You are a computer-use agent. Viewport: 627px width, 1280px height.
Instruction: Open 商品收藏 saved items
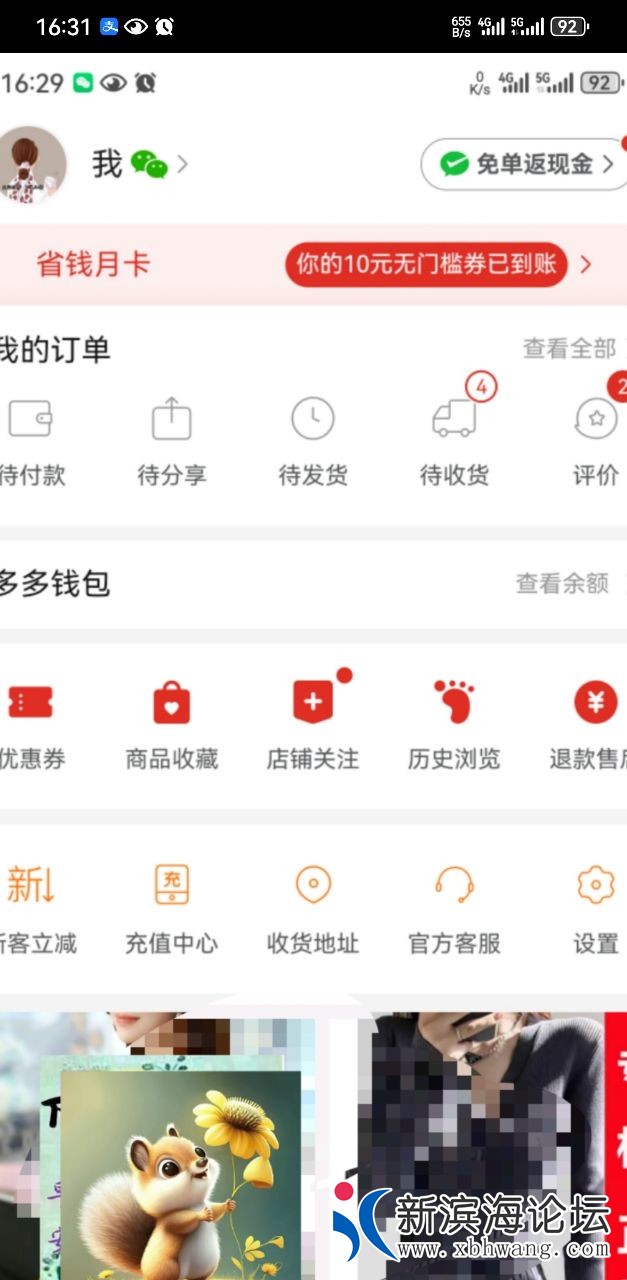pyautogui.click(x=171, y=725)
